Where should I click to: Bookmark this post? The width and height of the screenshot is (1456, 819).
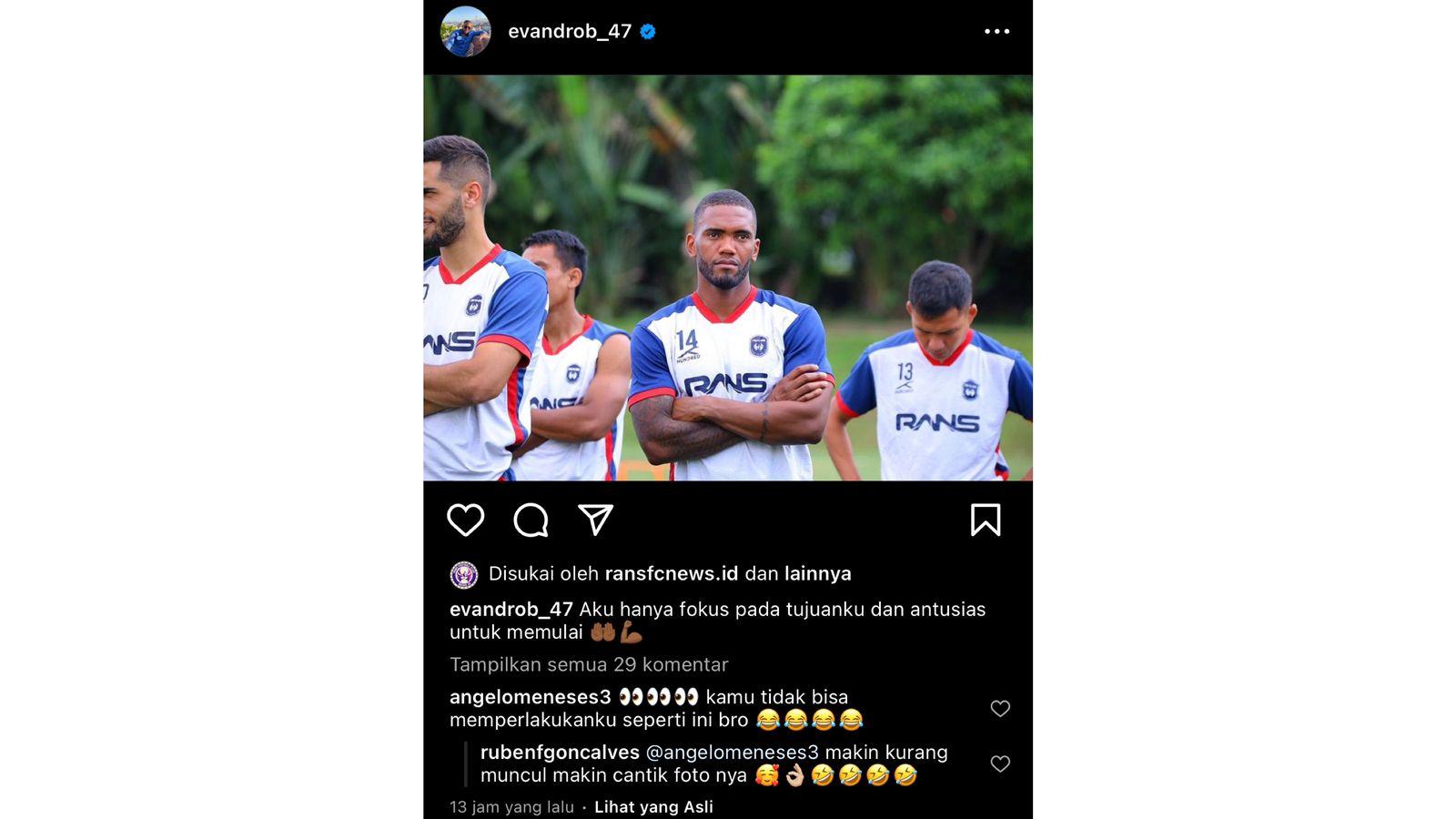tap(986, 520)
